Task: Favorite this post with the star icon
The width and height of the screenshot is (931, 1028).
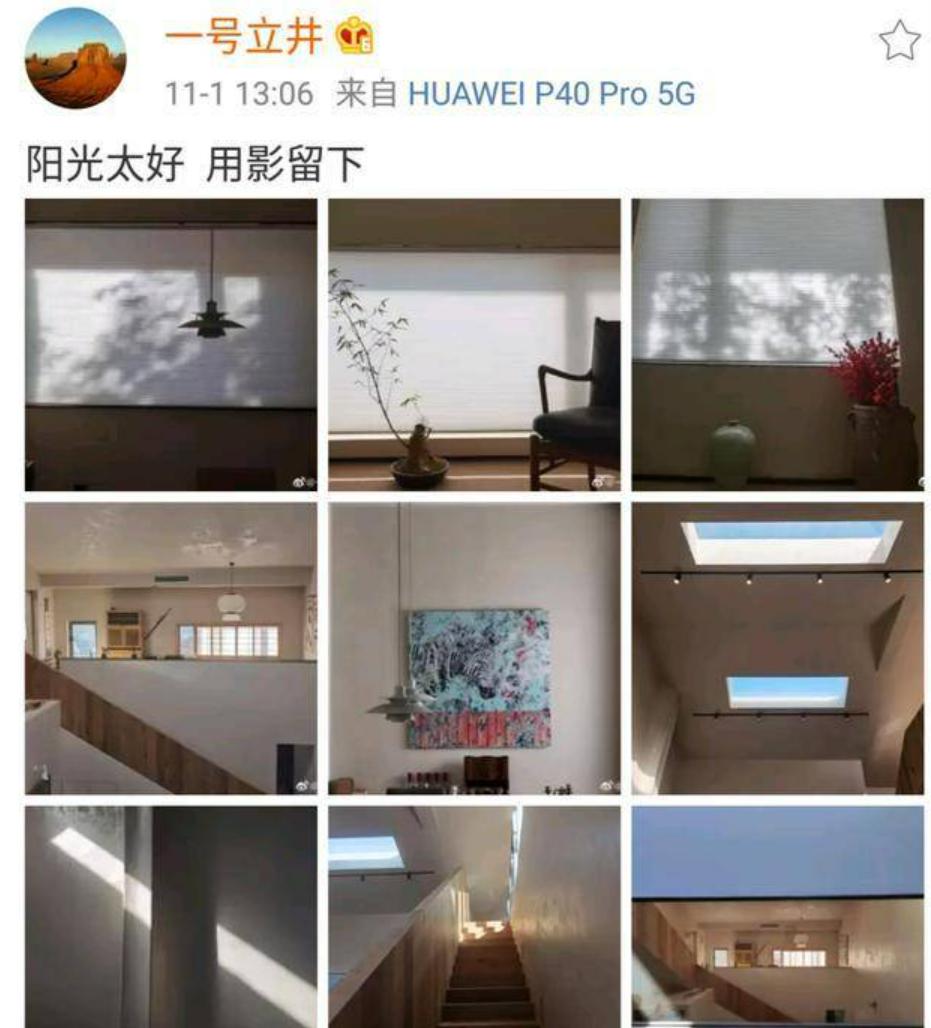Action: click(x=897, y=42)
